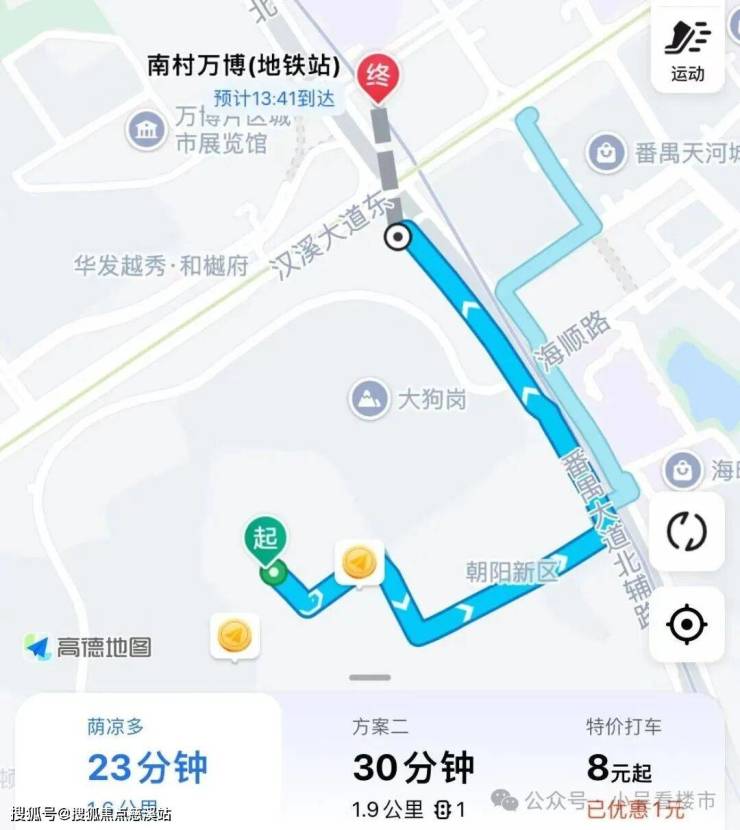Tap the refresh route circular arrows icon
This screenshot has height=830, width=740.
click(x=686, y=531)
